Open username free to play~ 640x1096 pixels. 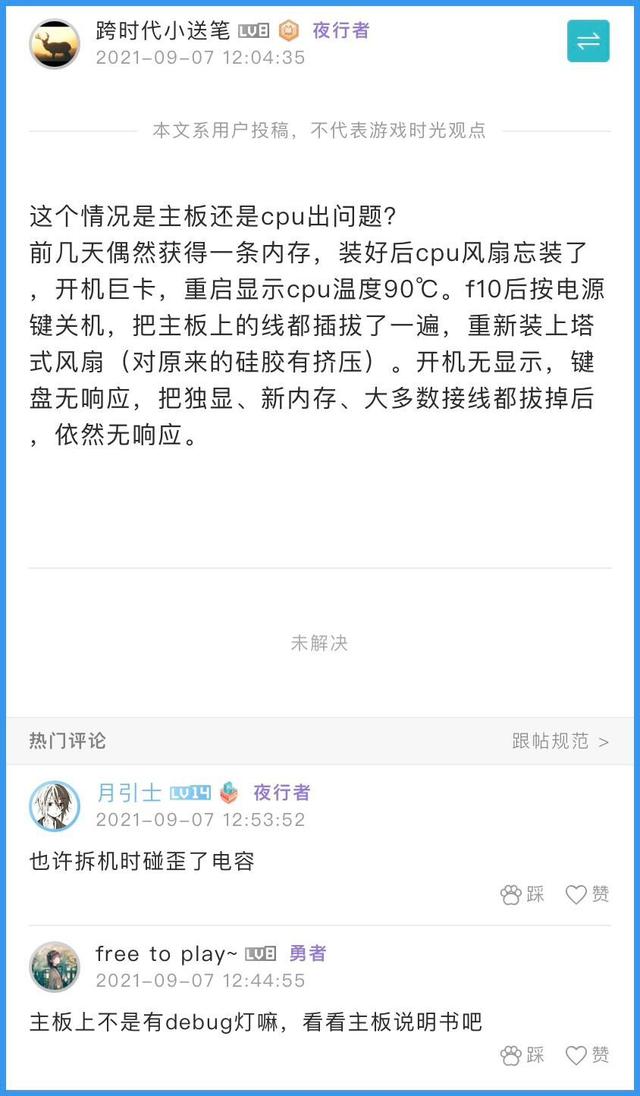(166, 954)
